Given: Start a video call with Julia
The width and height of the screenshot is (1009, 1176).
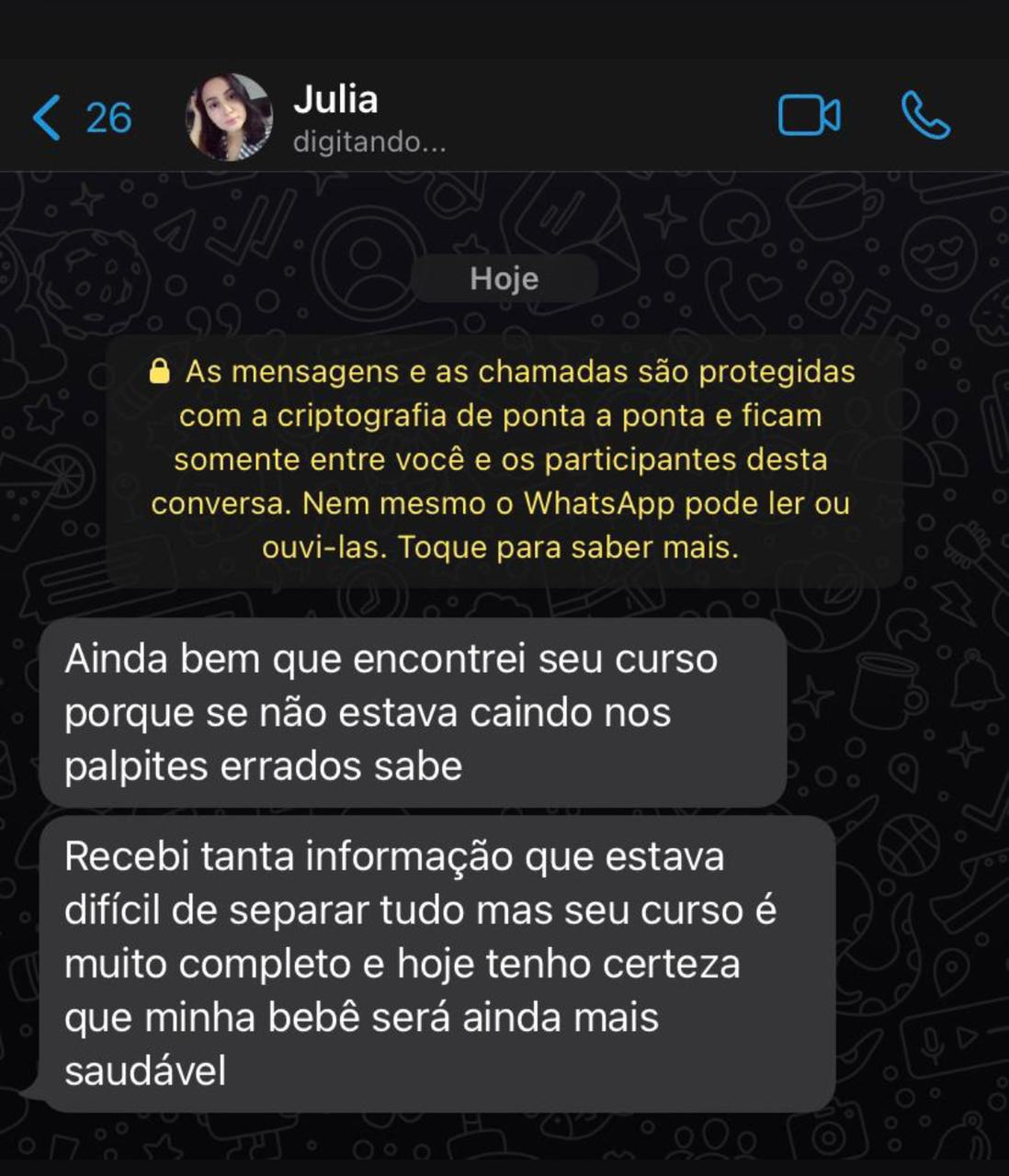Looking at the screenshot, I should (x=809, y=117).
